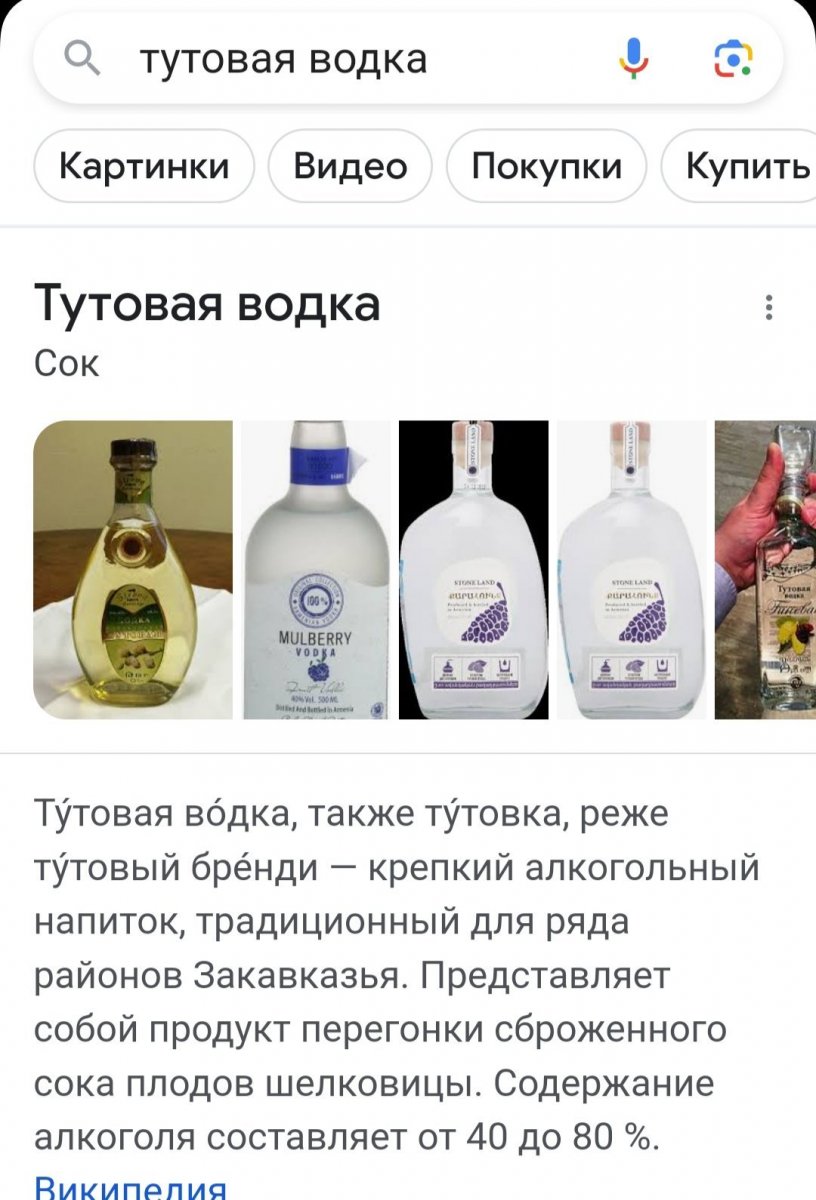Open the image of hand holding bottle
This screenshot has width=816, height=1200.
click(x=766, y=569)
